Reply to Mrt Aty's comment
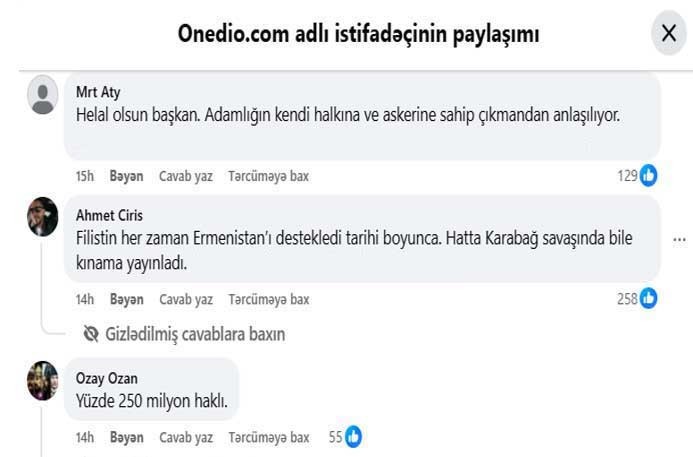Screen dimensions: 693x457 [185, 176]
